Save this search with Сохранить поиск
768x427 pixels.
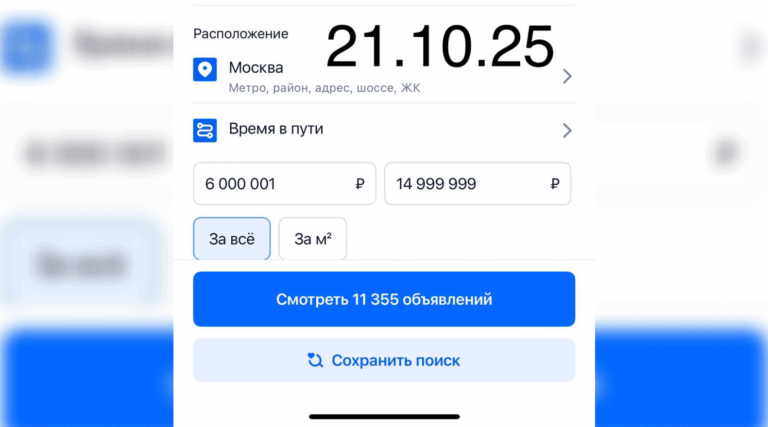click(x=384, y=360)
